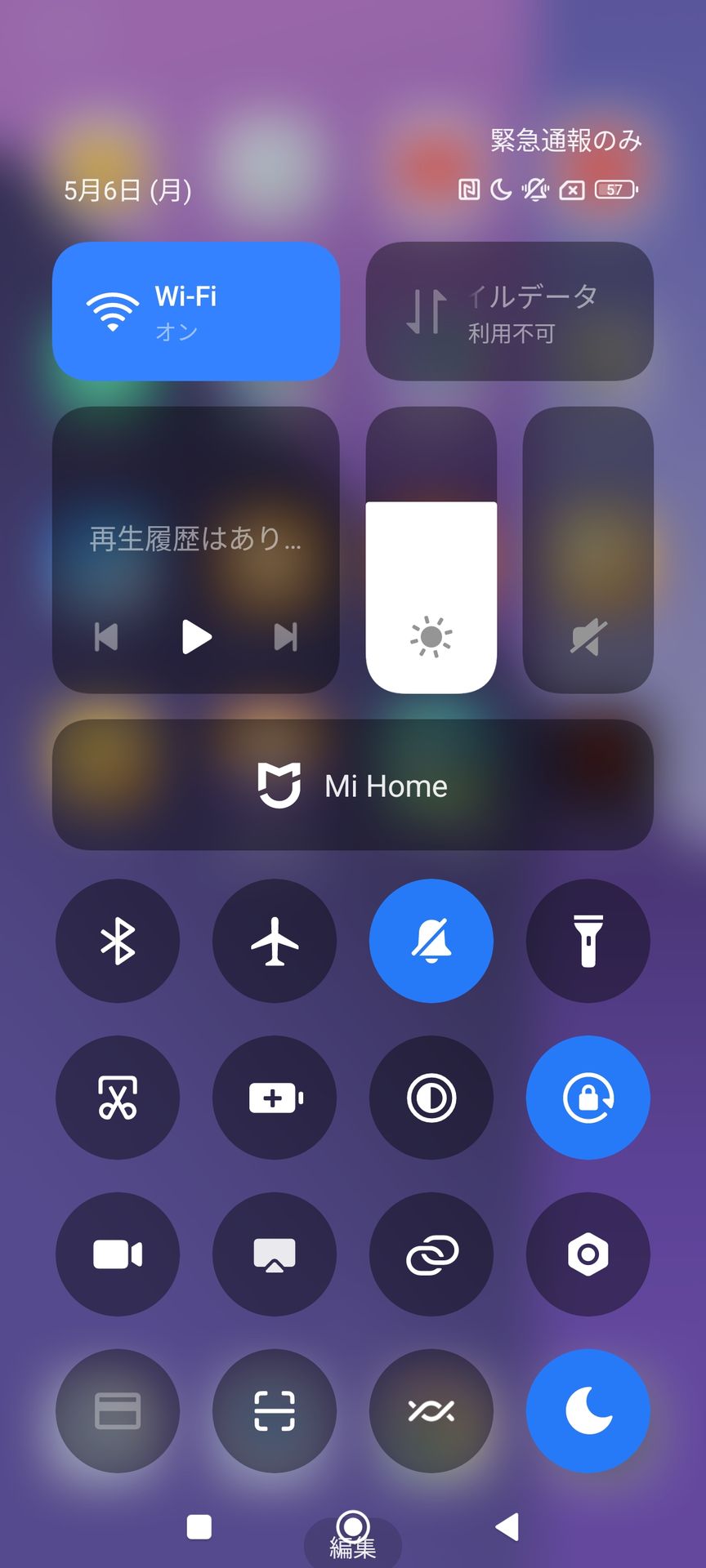Turn off the moon Do Not Disturb tile
Image resolution: width=706 pixels, height=1568 pixels.
coord(588,1411)
